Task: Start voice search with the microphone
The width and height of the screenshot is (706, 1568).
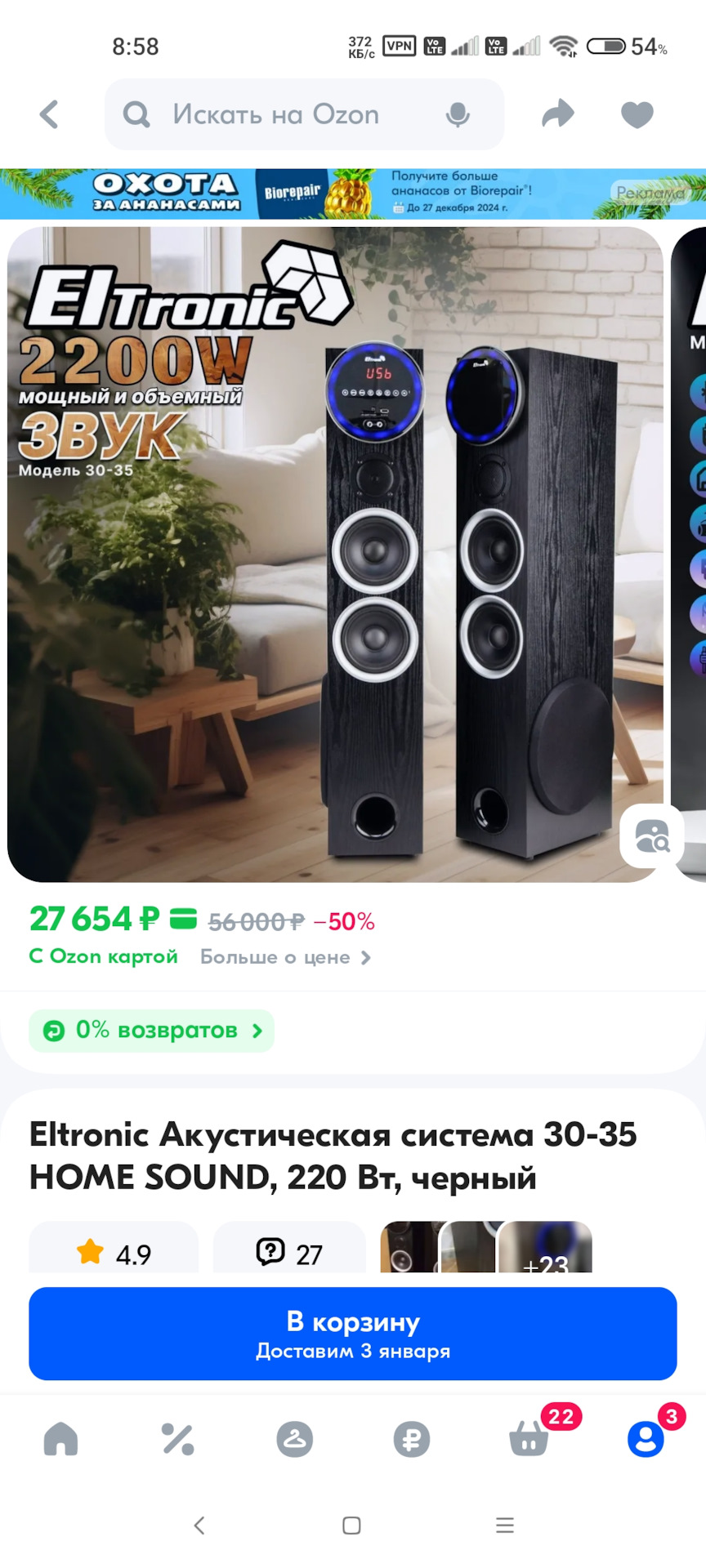Action: pyautogui.click(x=458, y=115)
